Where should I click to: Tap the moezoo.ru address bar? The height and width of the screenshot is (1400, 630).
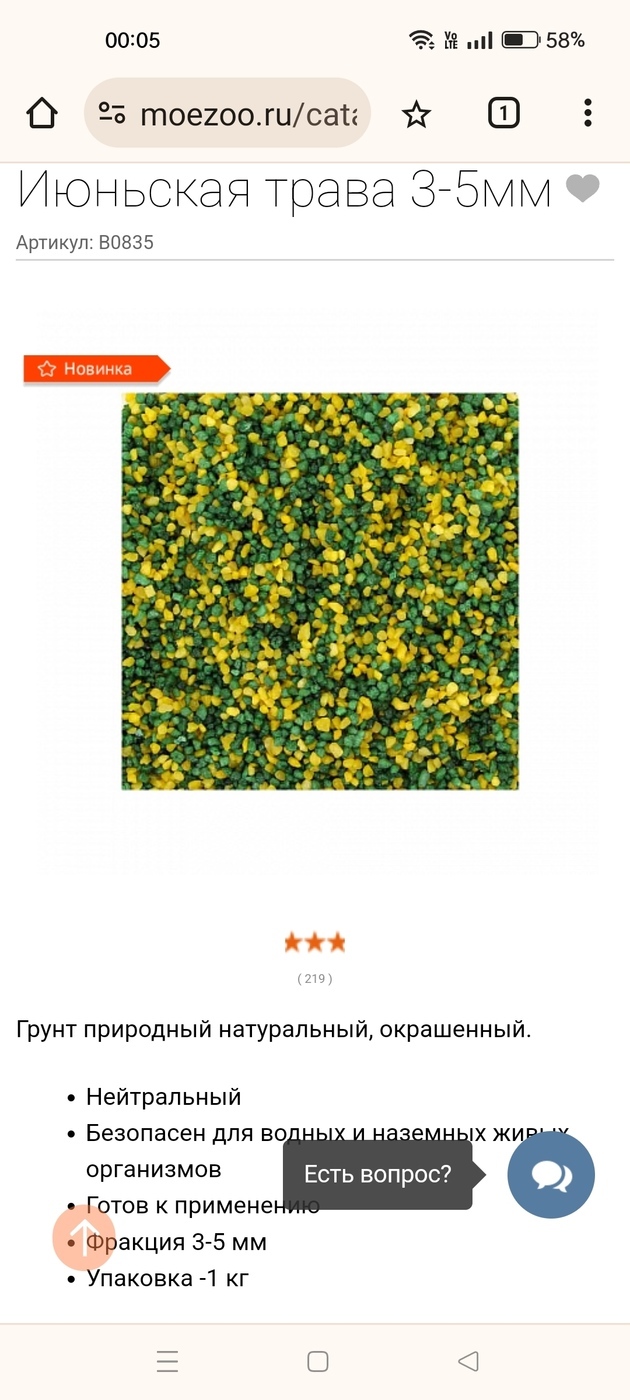coord(227,114)
